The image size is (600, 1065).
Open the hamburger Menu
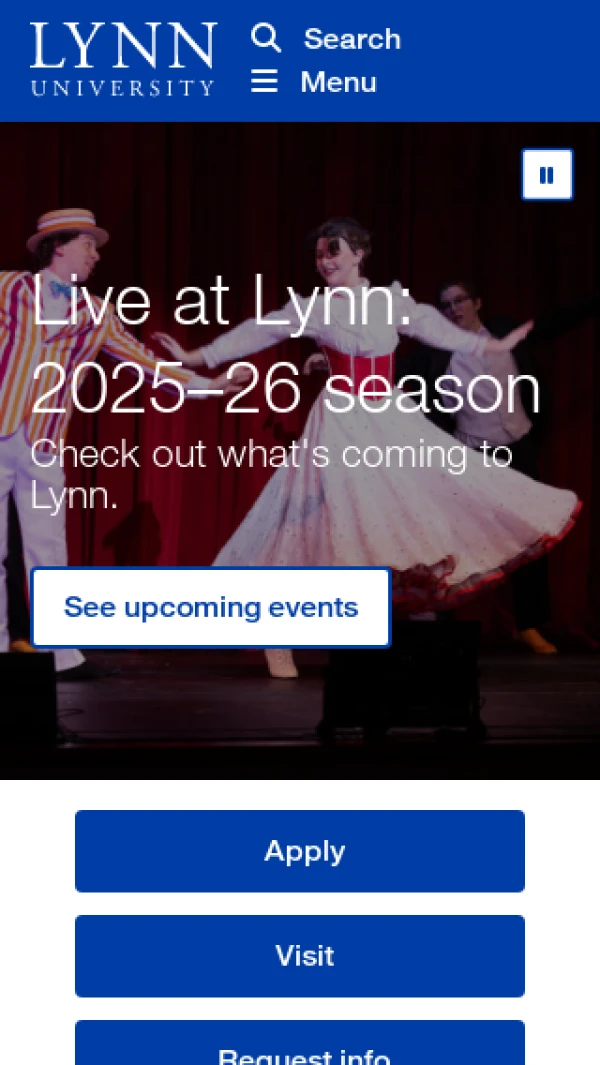click(x=314, y=82)
